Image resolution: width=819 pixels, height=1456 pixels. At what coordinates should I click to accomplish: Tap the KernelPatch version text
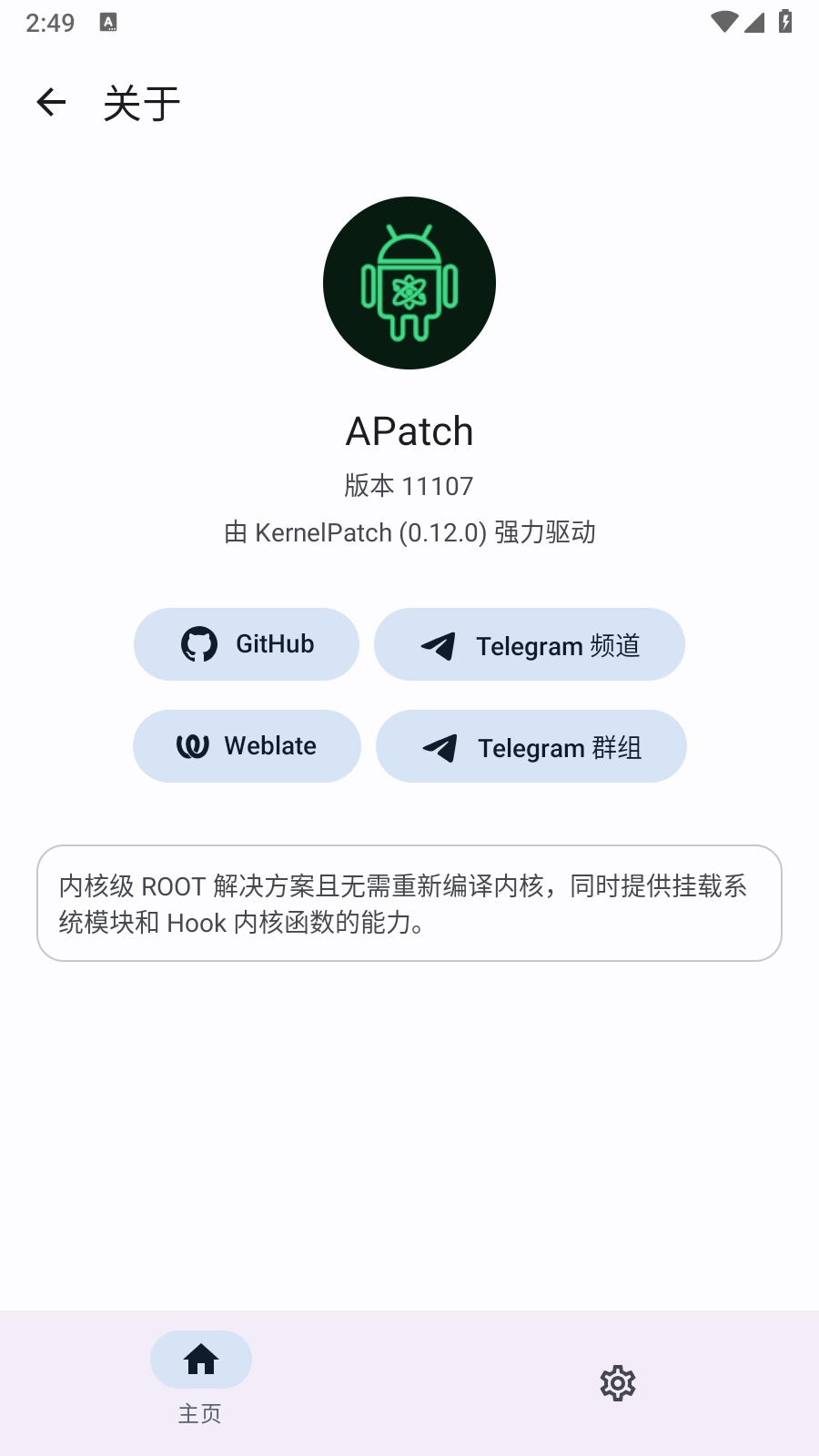(409, 532)
